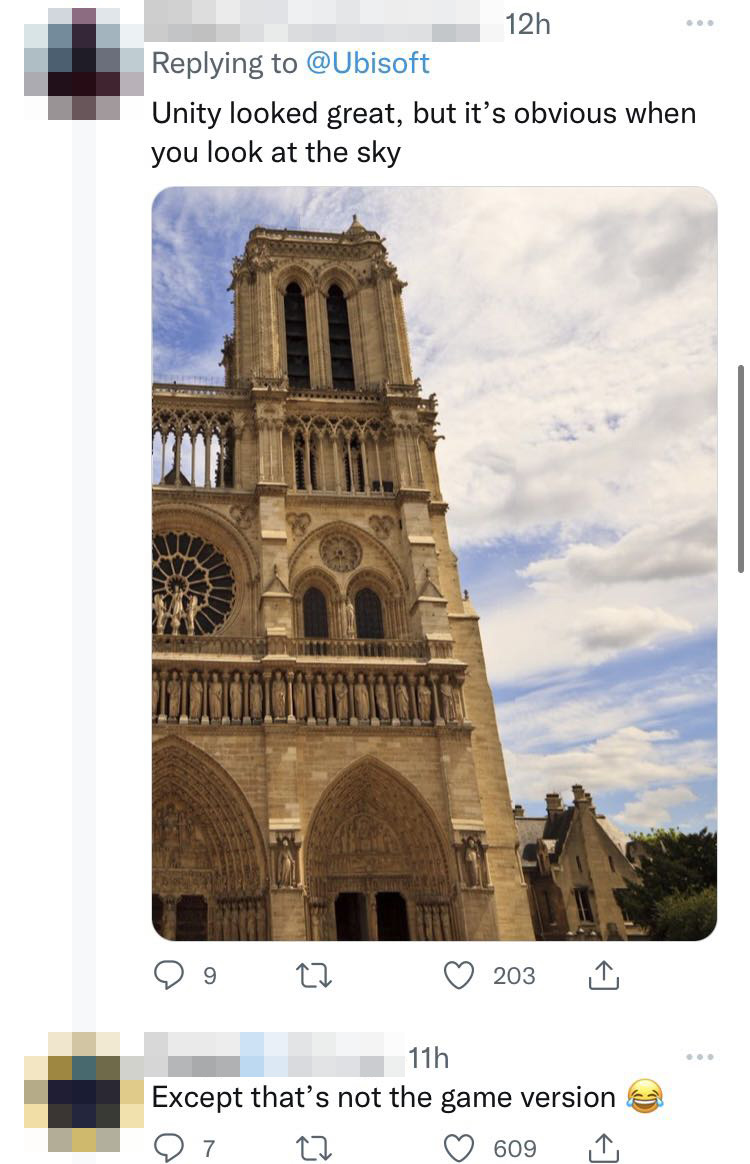Viewport: 750px width, 1164px height.
Task: Open the @Ubisoft profile link
Action: click(x=366, y=63)
